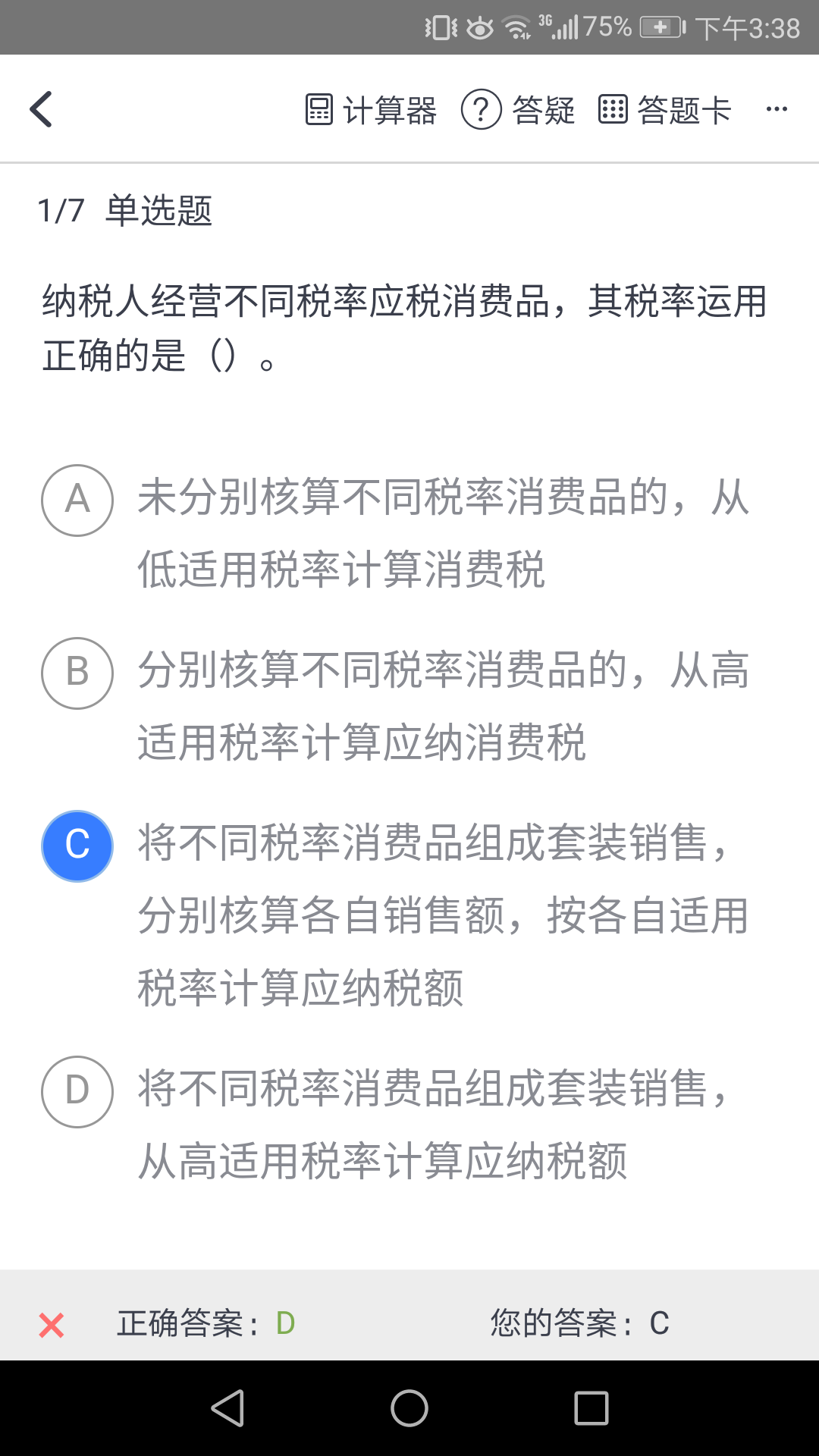This screenshot has width=819, height=1456.
Task: Open the 答题卡 answer sheet
Action: [x=665, y=110]
